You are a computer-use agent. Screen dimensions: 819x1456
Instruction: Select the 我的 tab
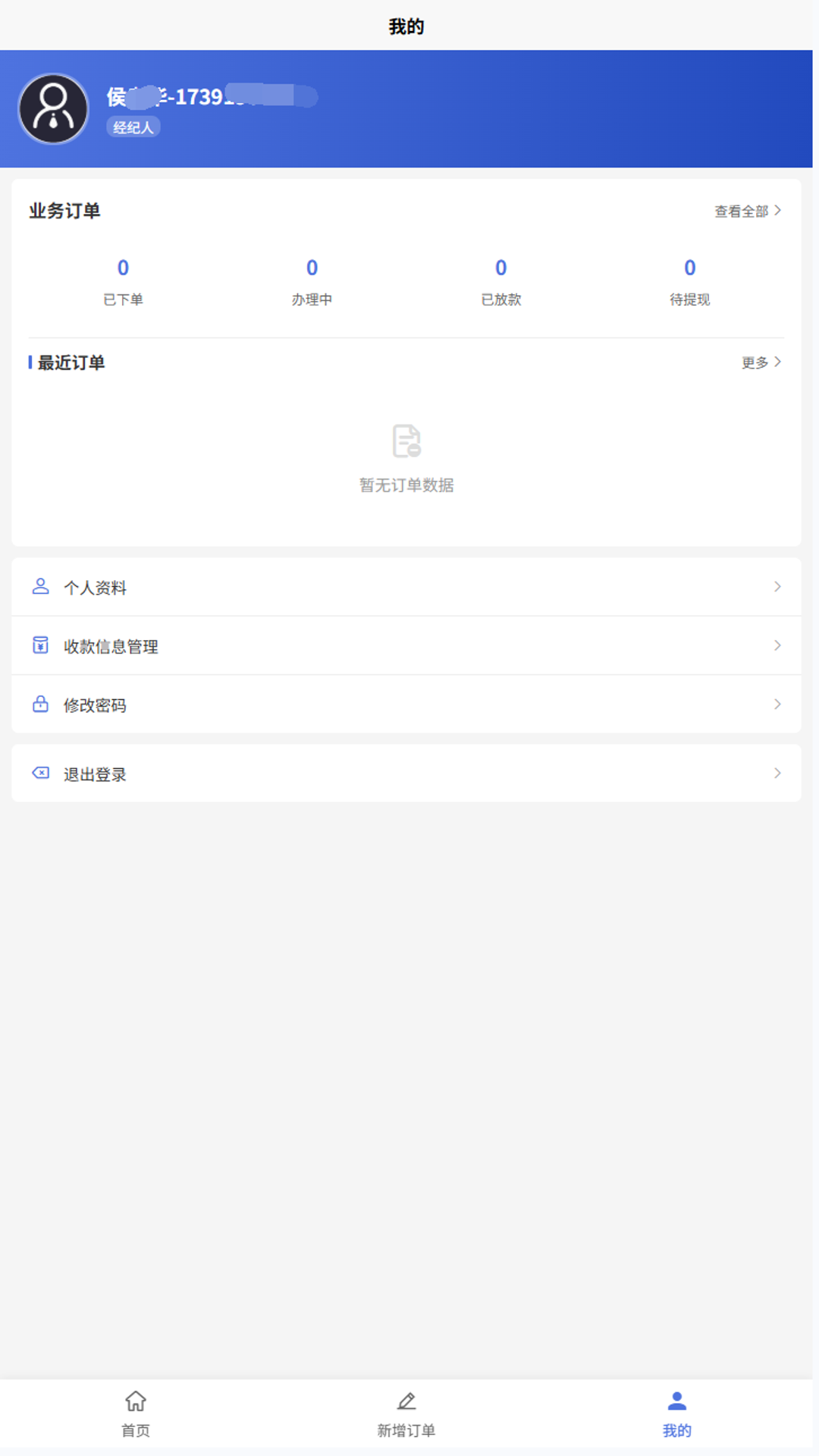(676, 1414)
